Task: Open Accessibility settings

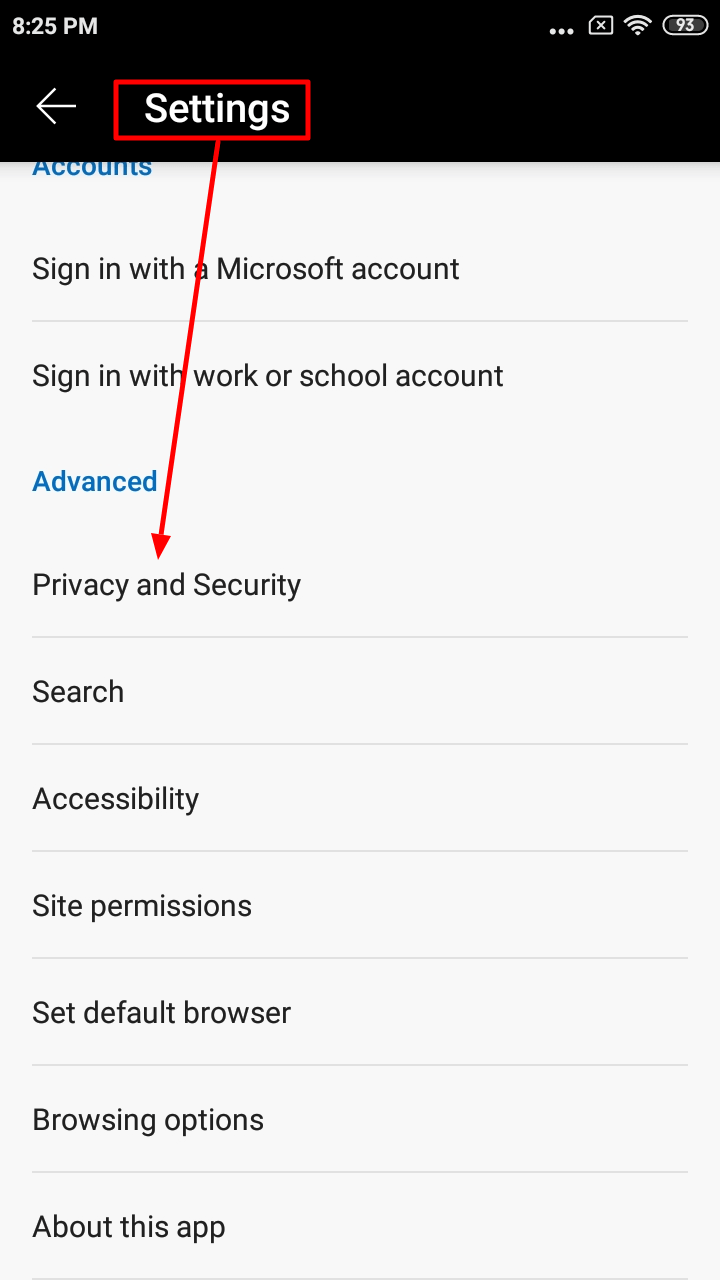Action: [360, 798]
